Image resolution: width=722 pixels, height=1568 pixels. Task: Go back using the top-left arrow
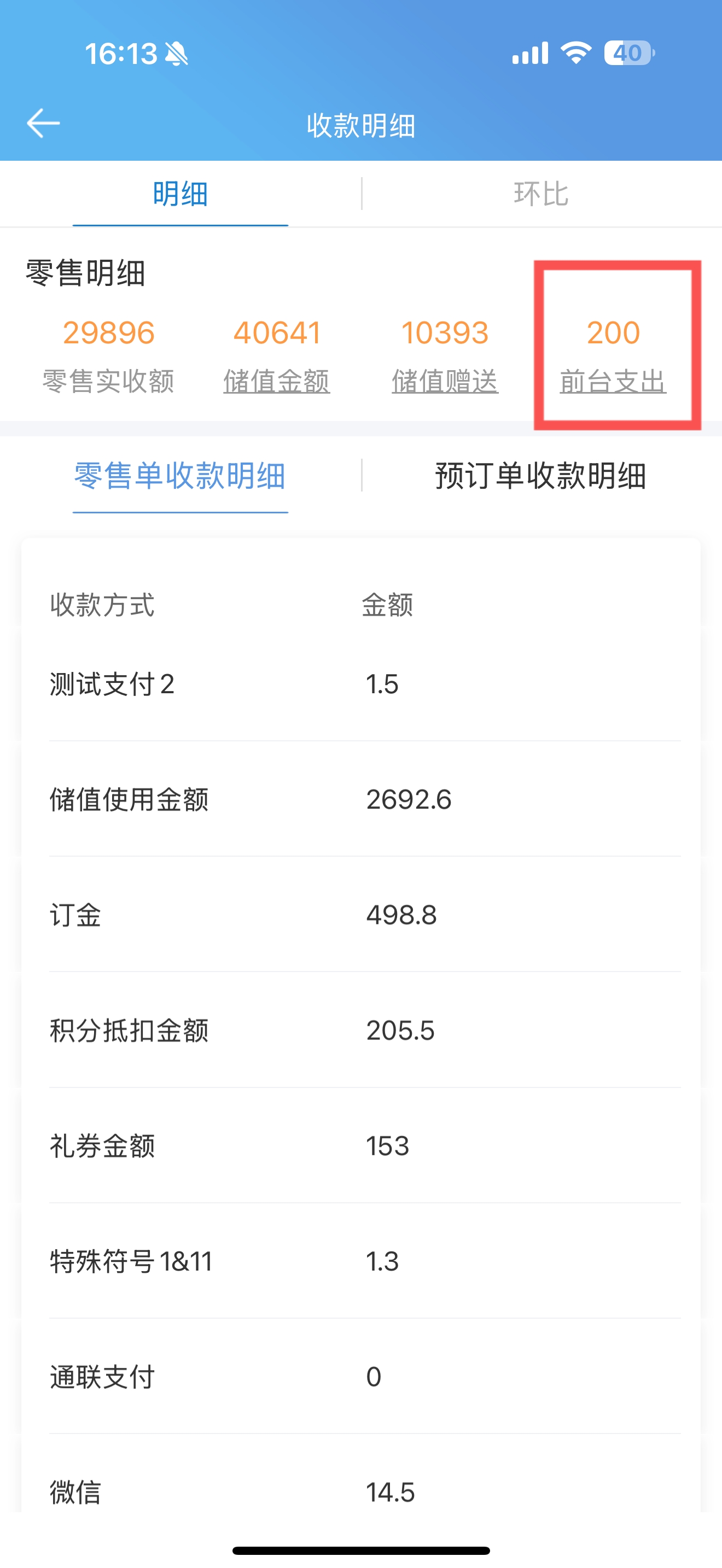point(43,124)
